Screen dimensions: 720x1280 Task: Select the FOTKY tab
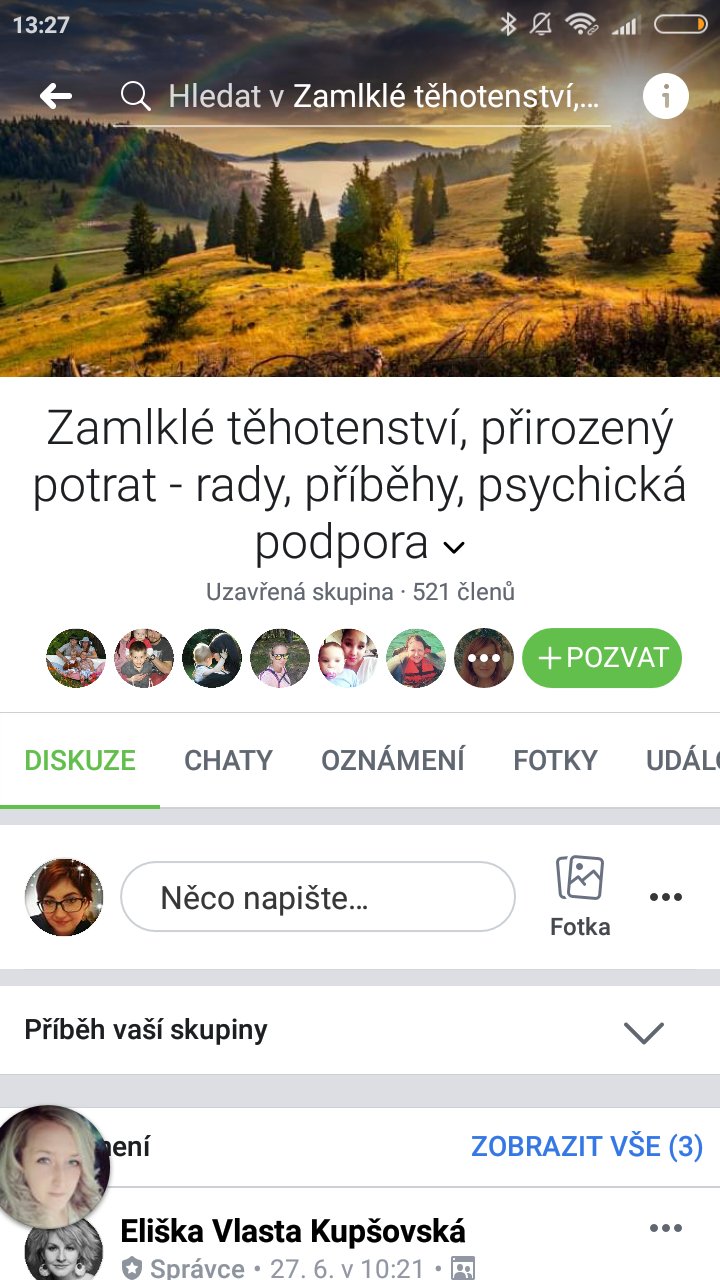point(555,760)
